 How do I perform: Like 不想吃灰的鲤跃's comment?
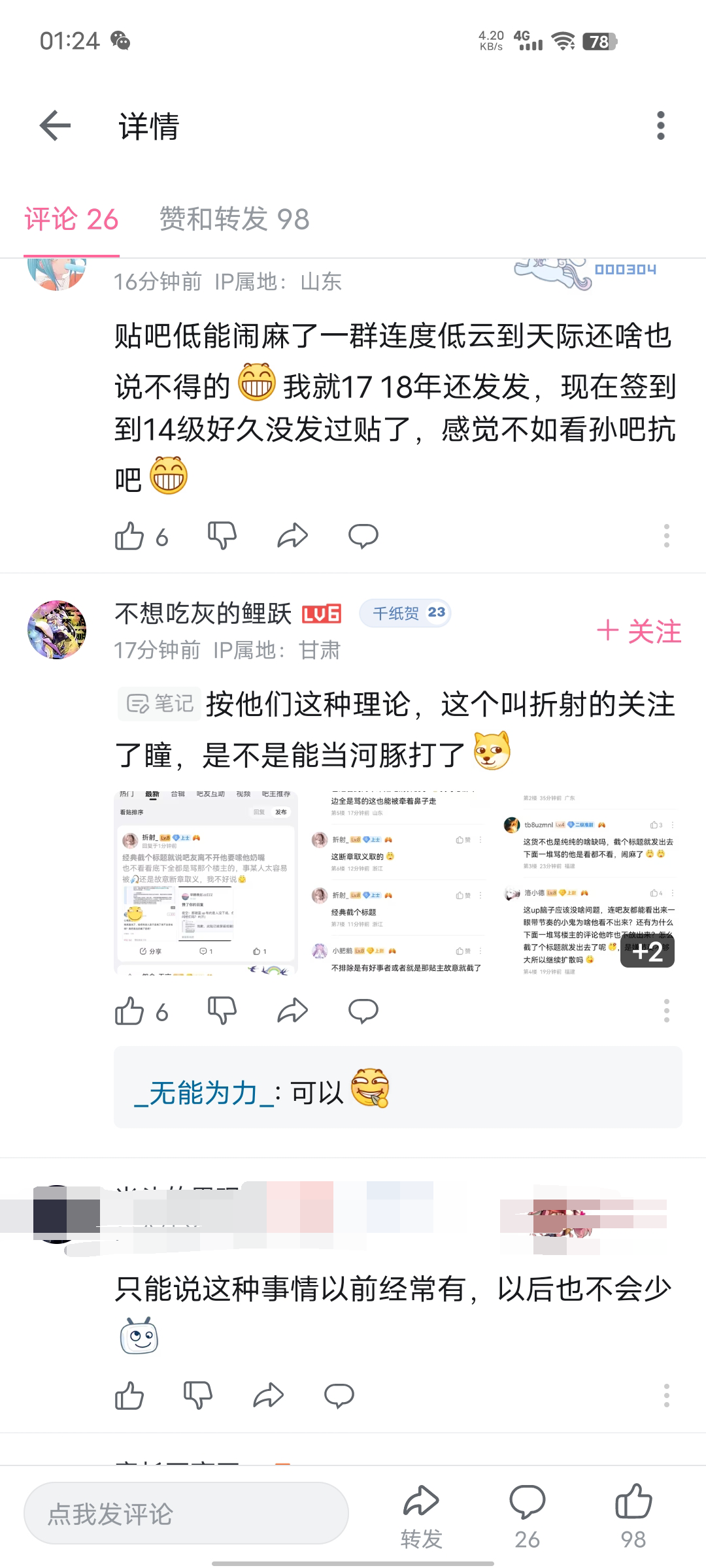(x=129, y=1011)
